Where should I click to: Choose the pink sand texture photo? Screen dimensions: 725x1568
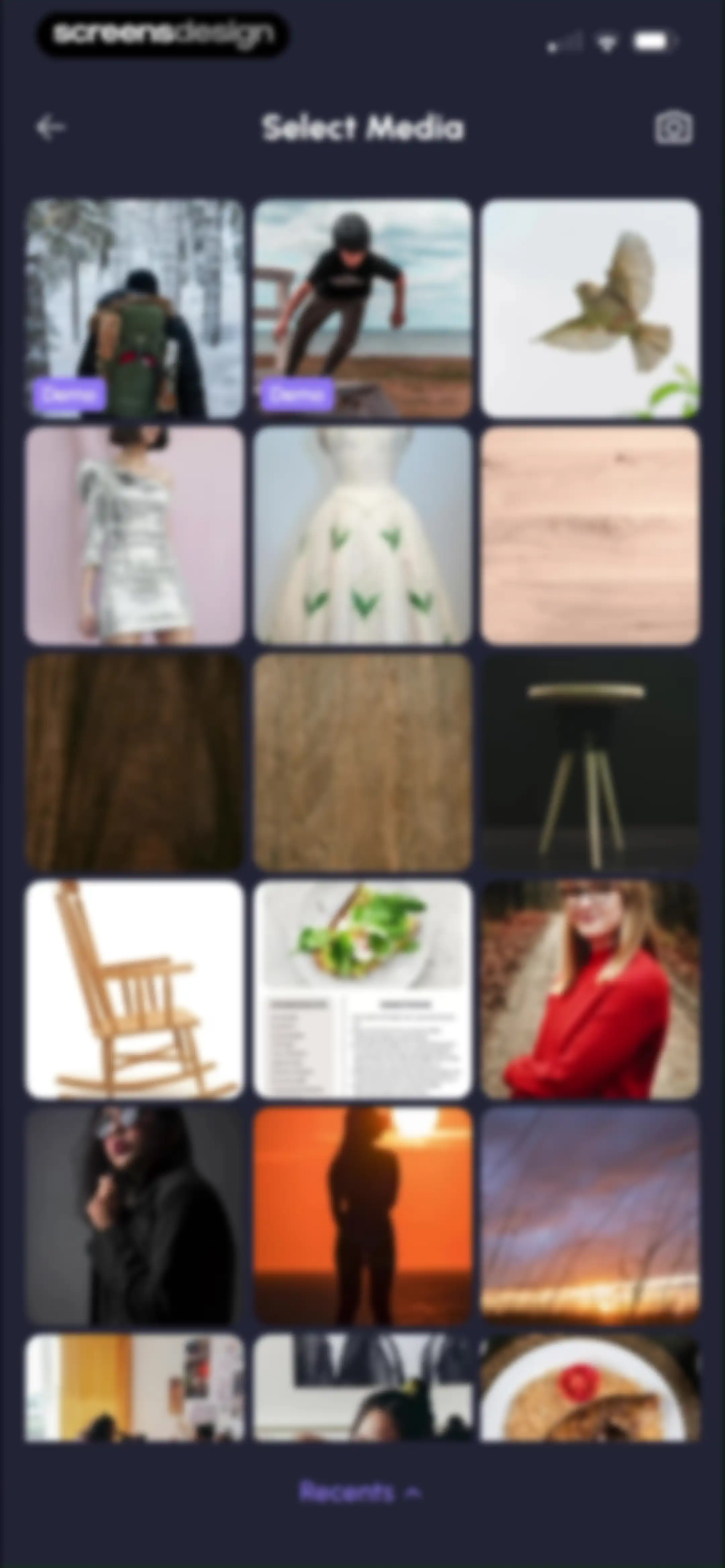tap(590, 536)
